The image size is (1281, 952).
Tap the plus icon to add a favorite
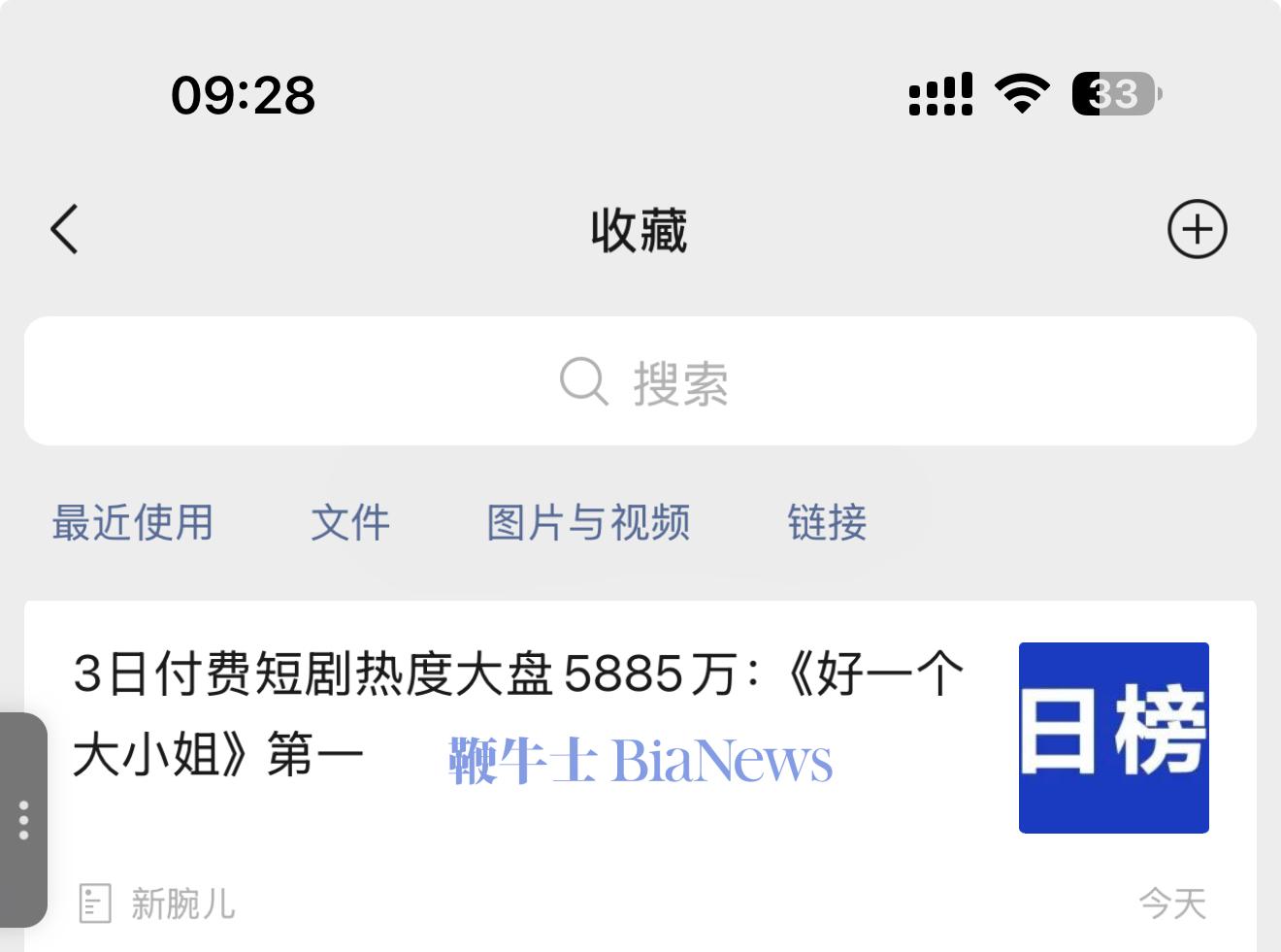click(x=1196, y=230)
